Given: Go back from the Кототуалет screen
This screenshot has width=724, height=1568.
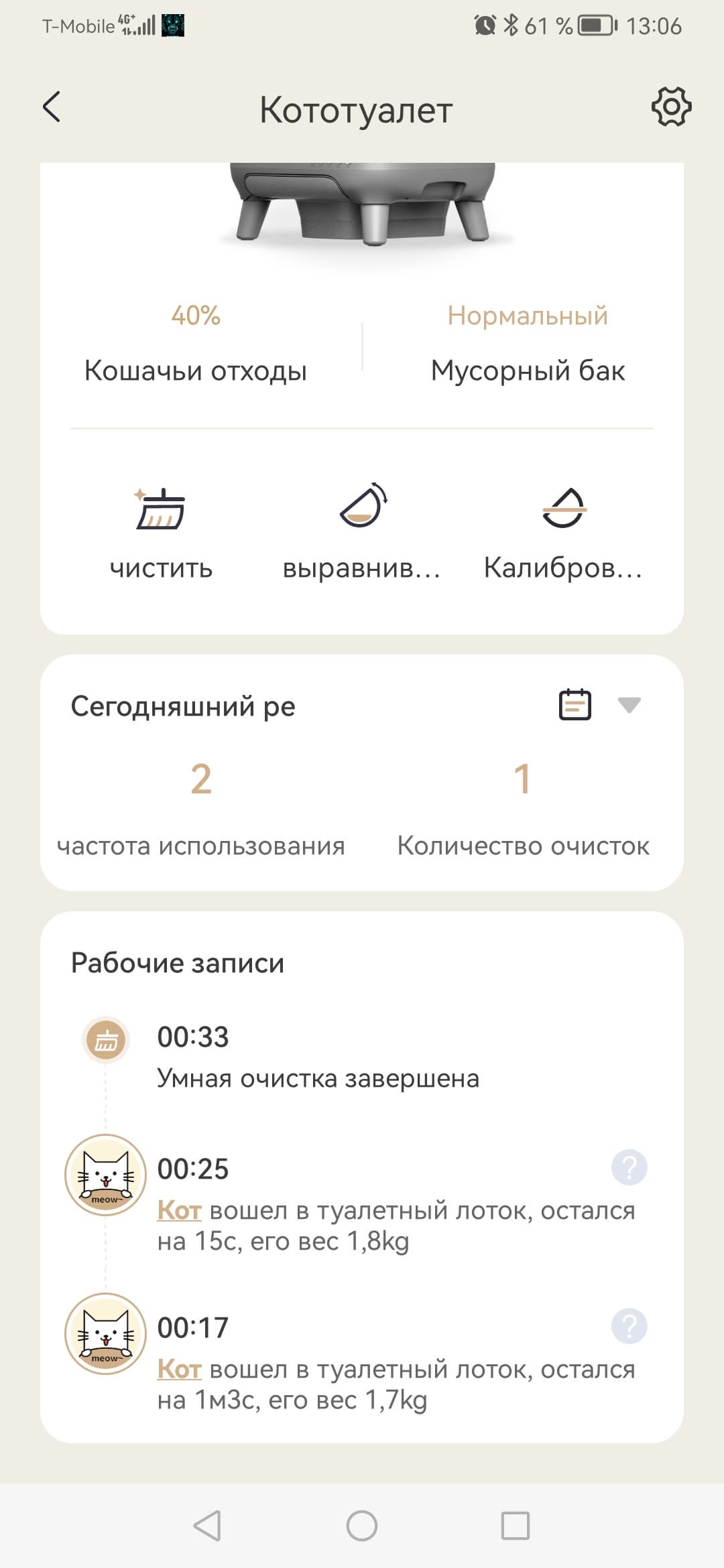Looking at the screenshot, I should point(52,107).
